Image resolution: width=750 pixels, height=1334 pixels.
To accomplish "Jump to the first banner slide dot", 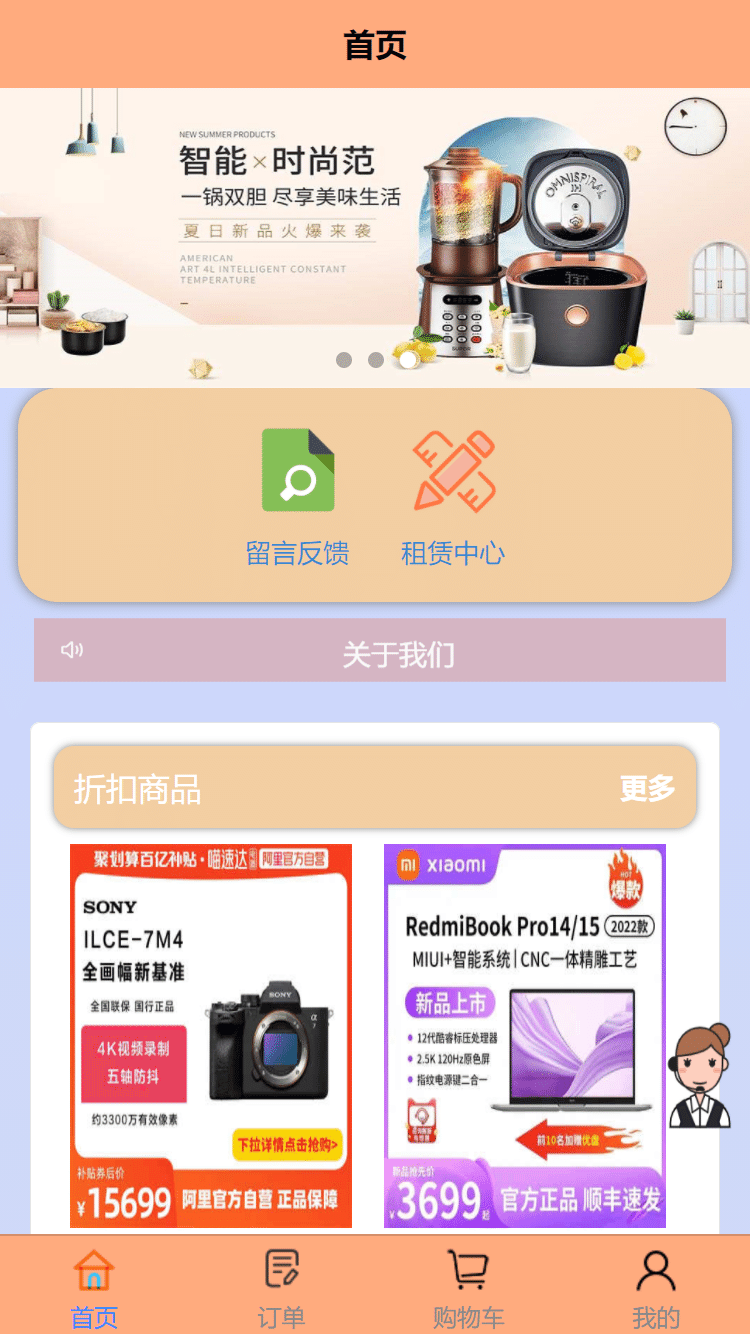I will 344,360.
